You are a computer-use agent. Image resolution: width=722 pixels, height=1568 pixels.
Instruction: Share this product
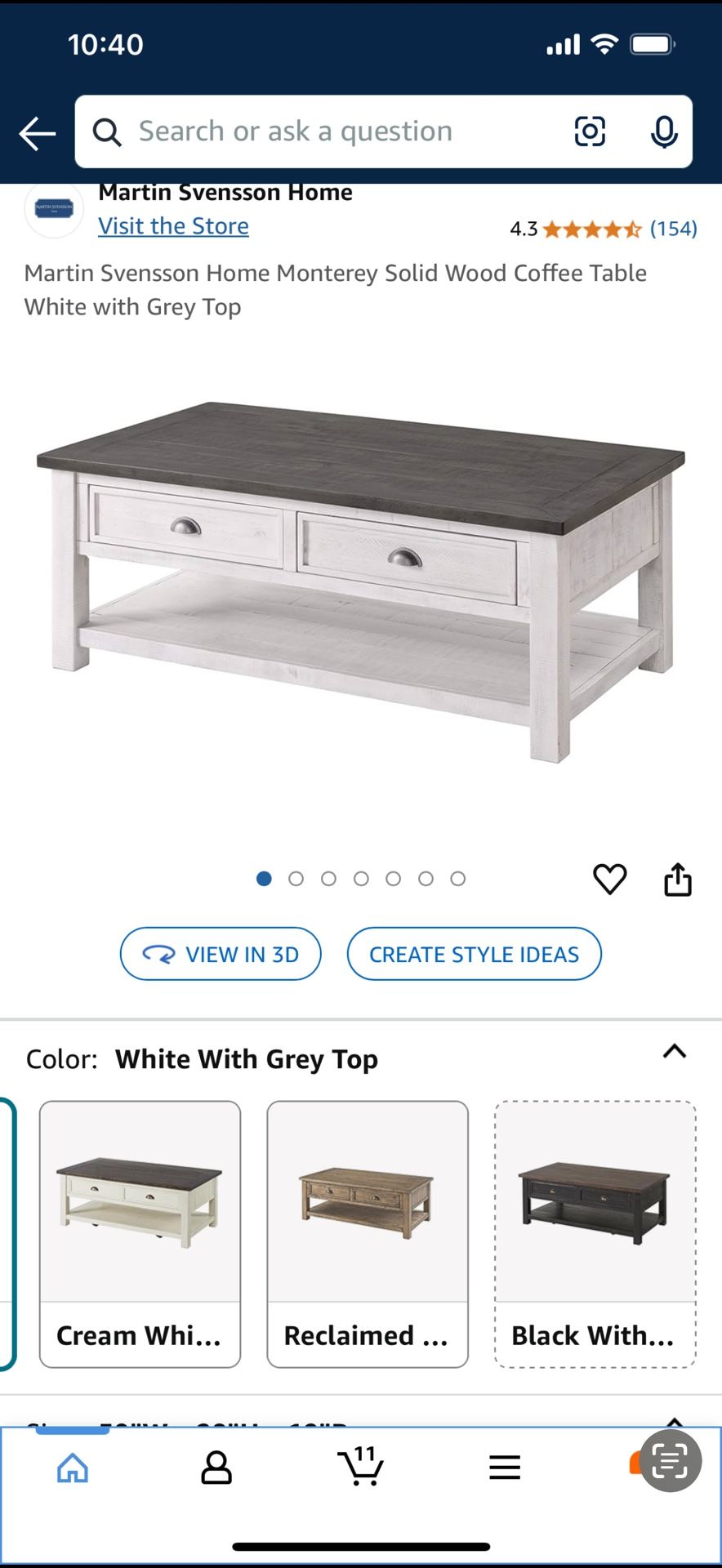pyautogui.click(x=678, y=880)
